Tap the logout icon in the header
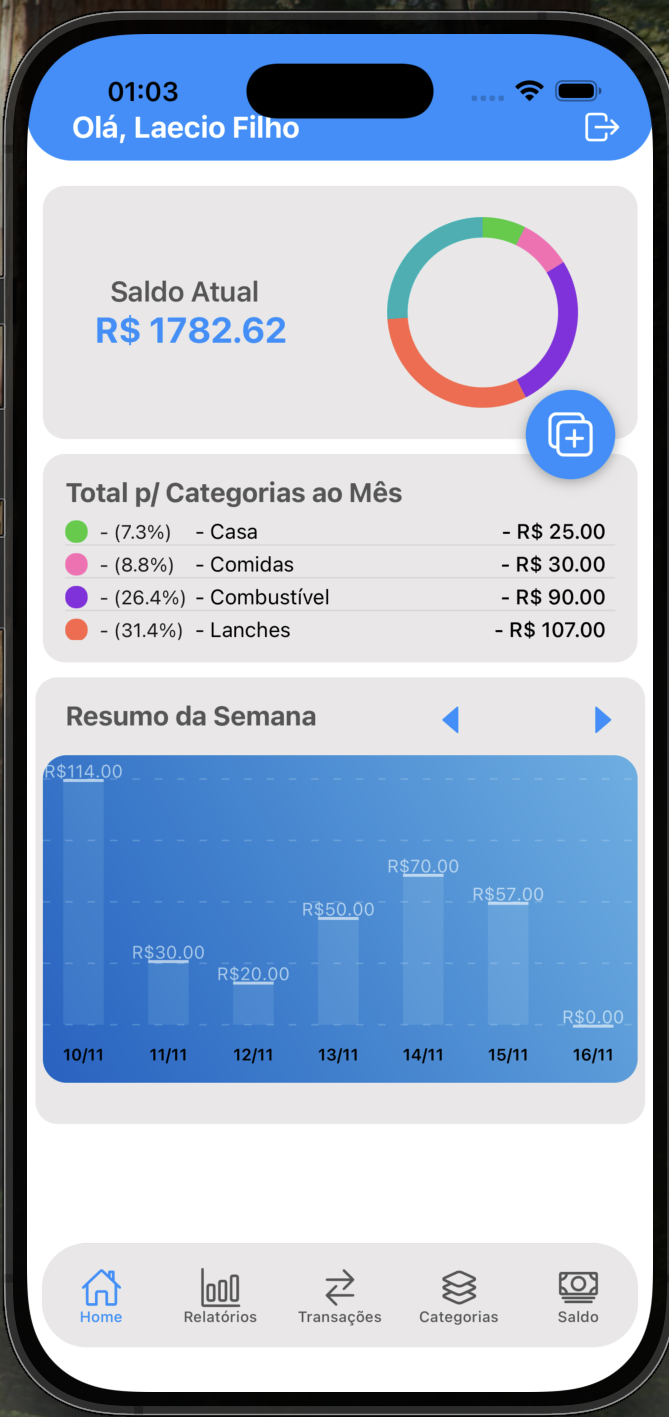 pos(601,127)
